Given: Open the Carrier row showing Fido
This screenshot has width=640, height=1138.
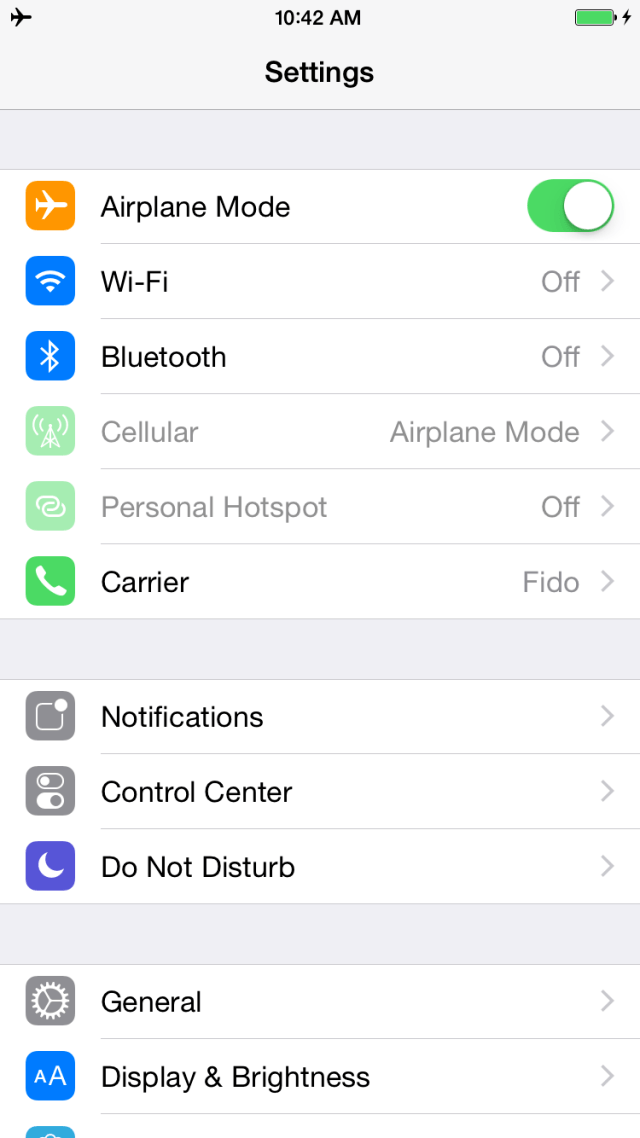Looking at the screenshot, I should coord(320,582).
